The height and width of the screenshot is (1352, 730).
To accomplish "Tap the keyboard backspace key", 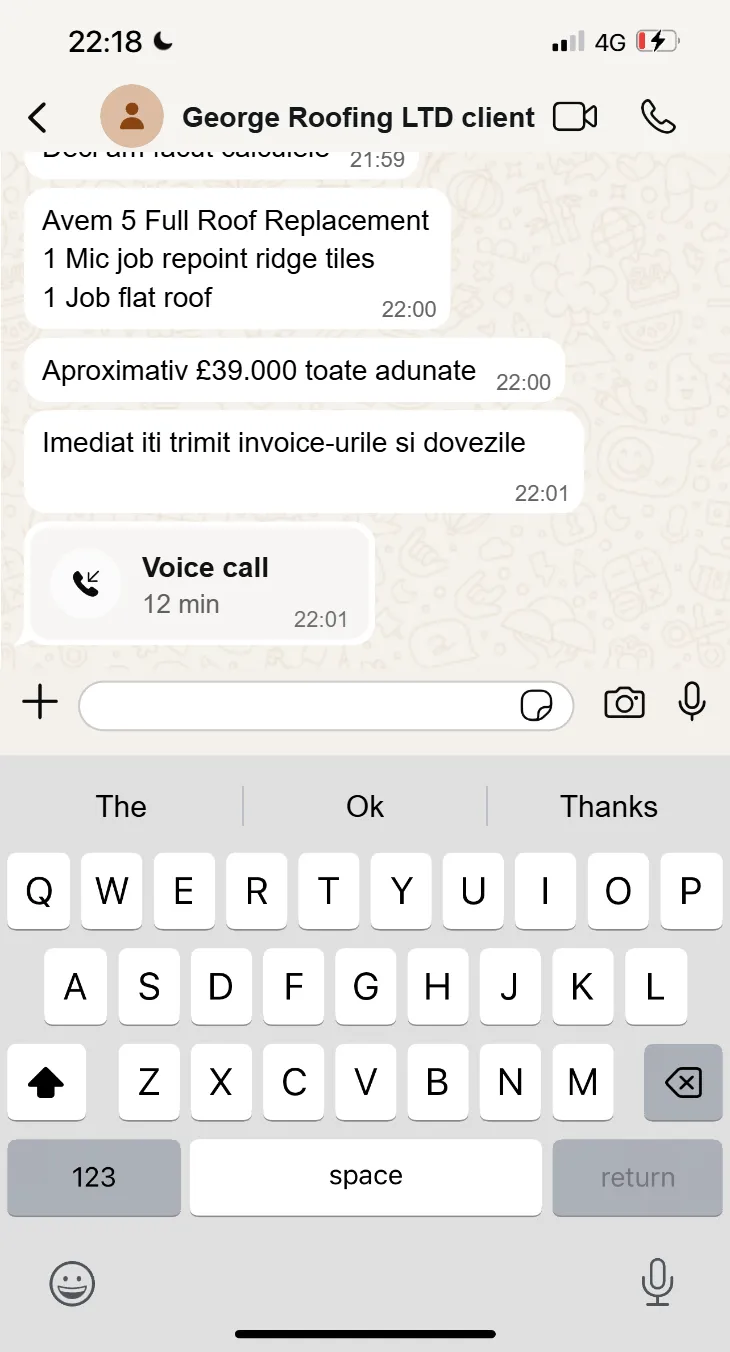I will point(683,1082).
